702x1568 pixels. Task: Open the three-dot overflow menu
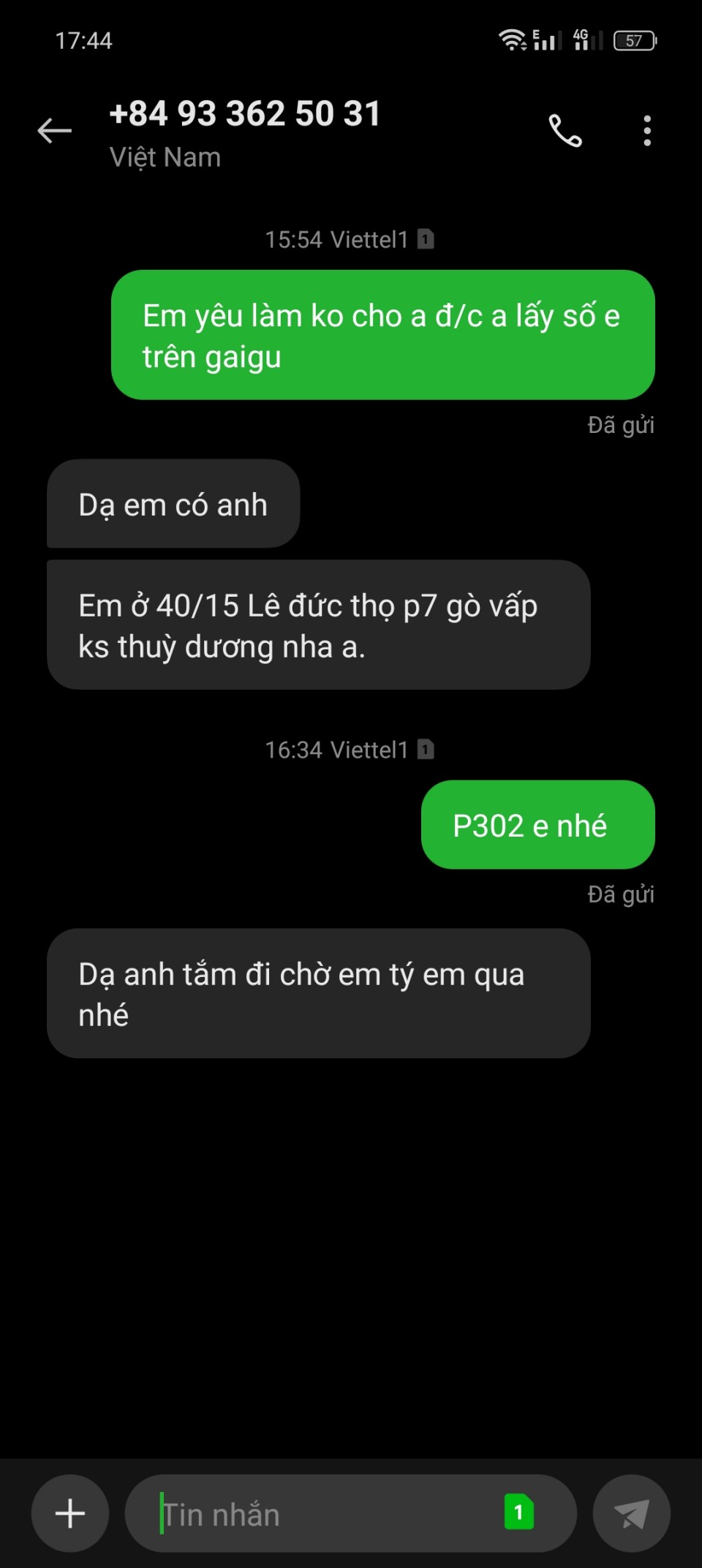pos(647,131)
